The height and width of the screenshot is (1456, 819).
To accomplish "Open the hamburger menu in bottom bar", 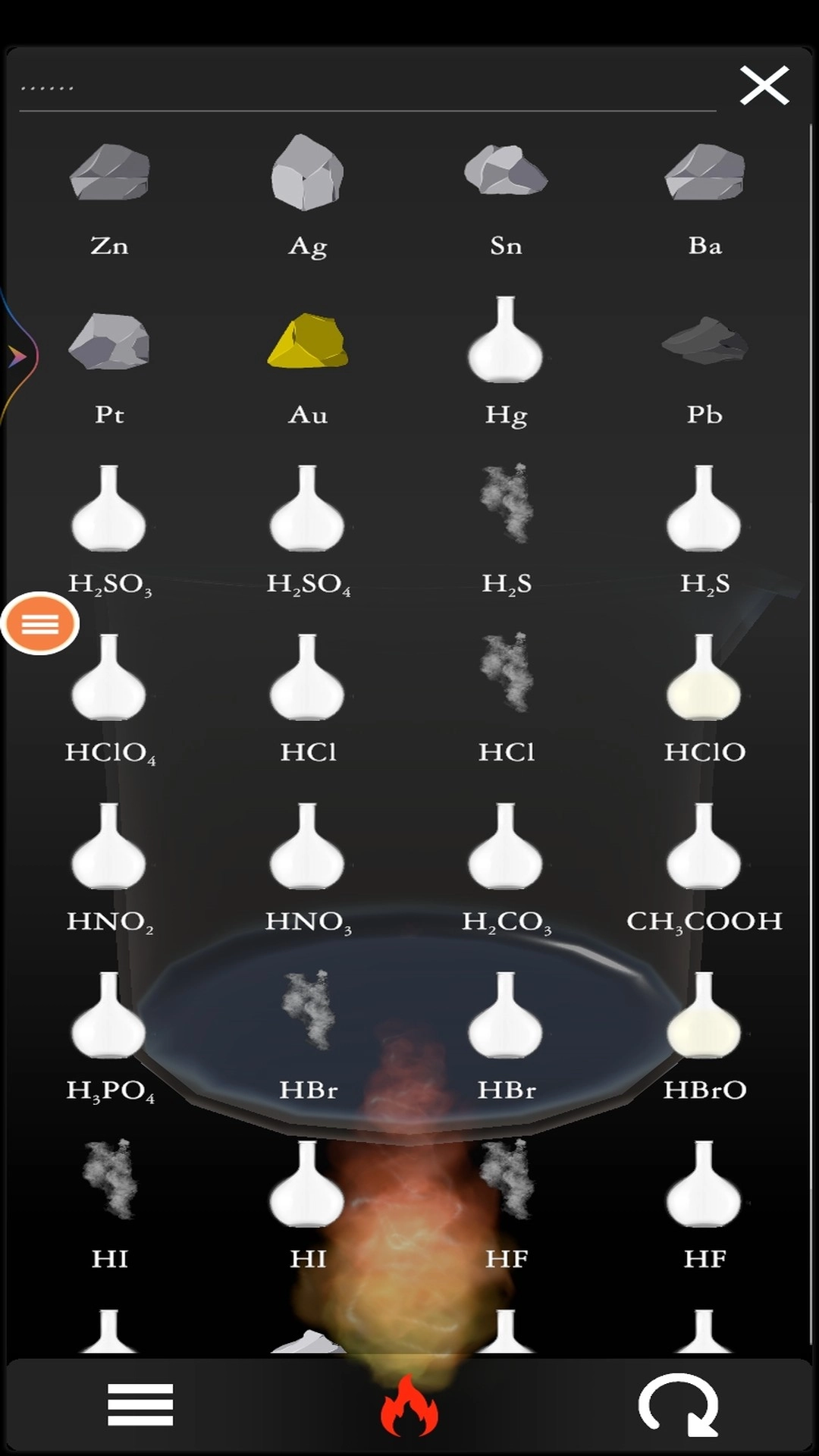I will click(x=140, y=1404).
